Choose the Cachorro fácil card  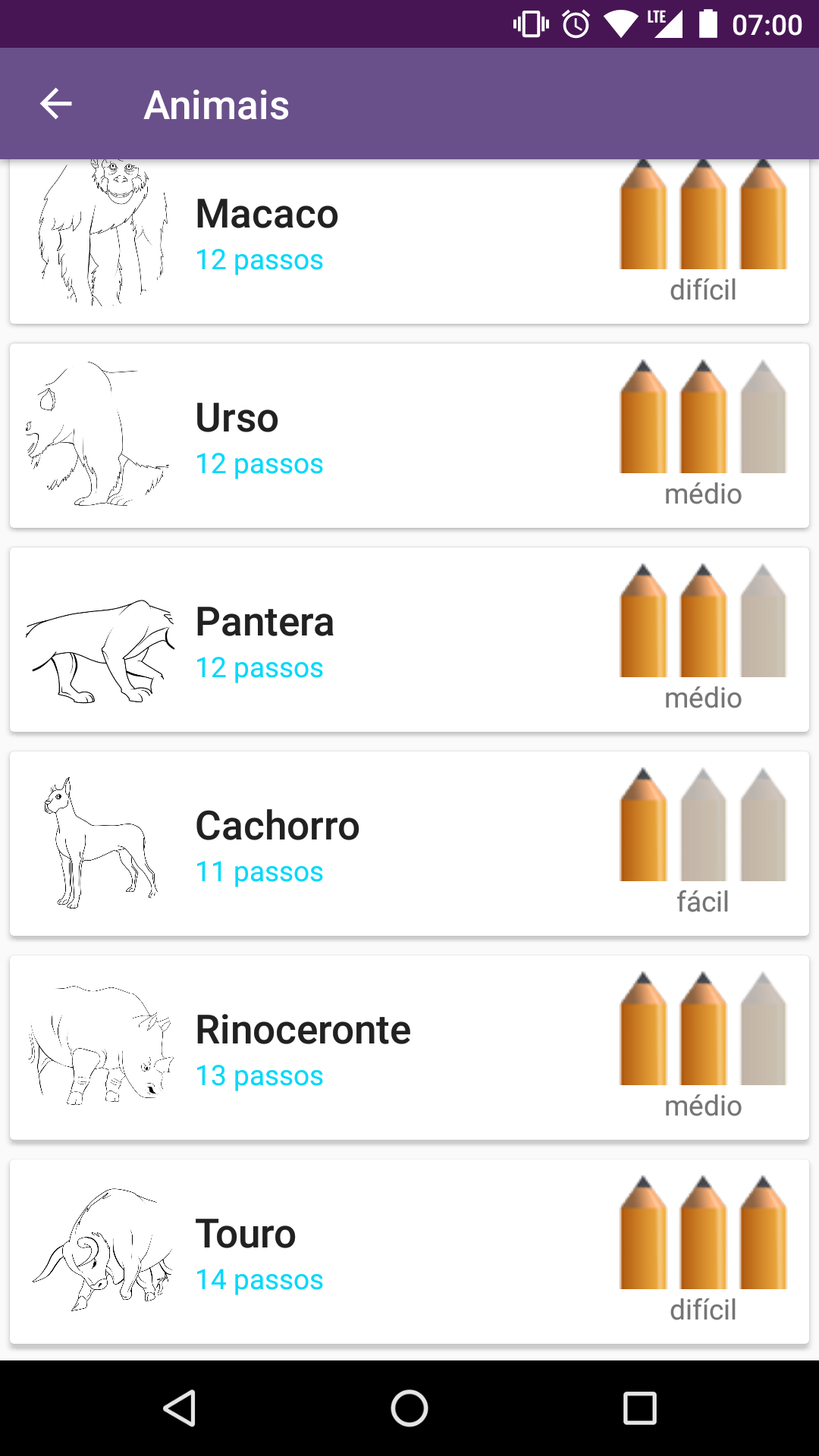pos(409,844)
